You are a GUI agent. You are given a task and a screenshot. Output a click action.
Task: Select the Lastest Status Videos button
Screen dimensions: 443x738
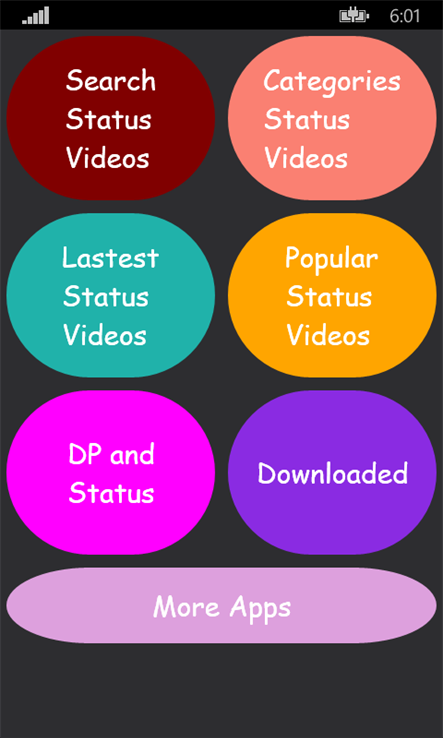(x=111, y=295)
